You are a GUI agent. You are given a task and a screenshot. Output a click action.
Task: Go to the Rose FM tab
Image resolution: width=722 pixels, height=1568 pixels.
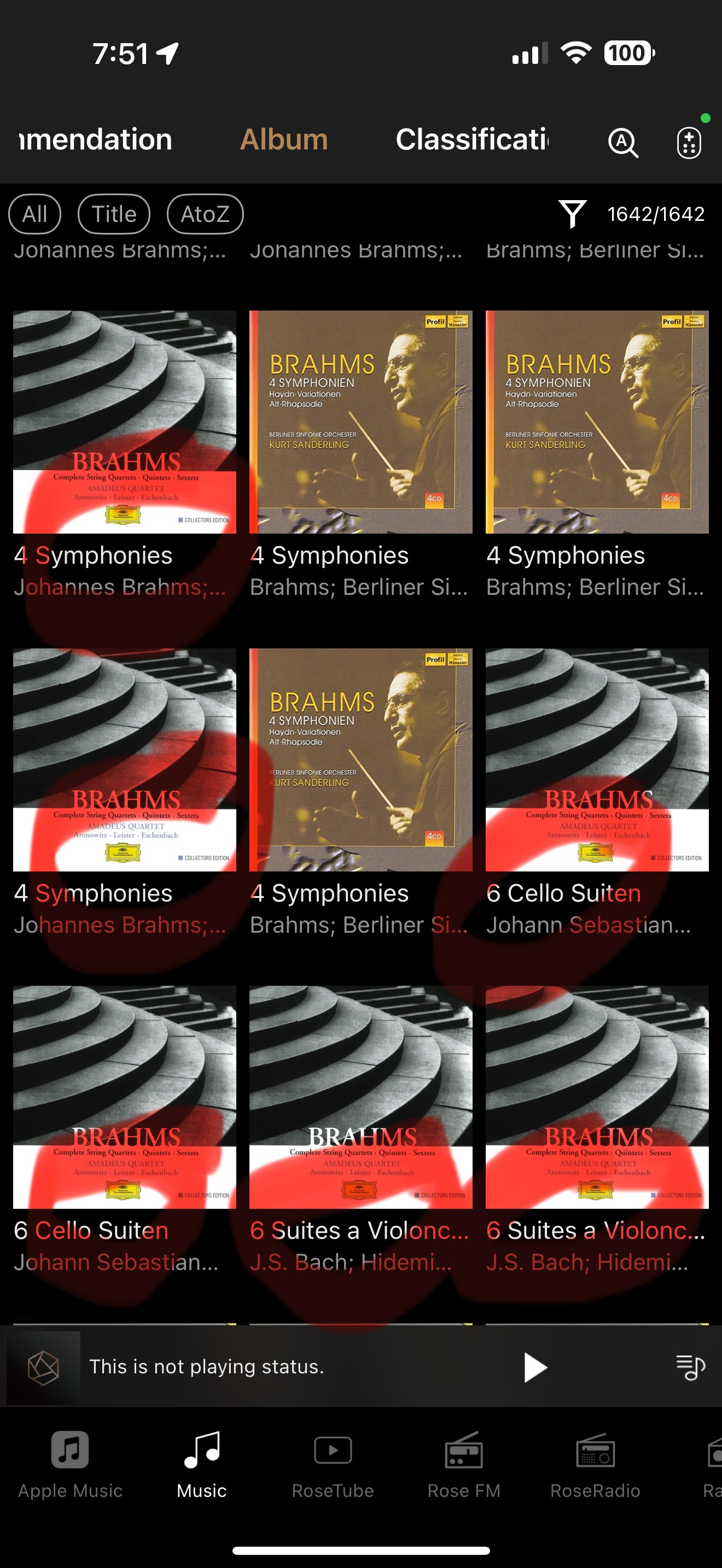pyautogui.click(x=464, y=1465)
